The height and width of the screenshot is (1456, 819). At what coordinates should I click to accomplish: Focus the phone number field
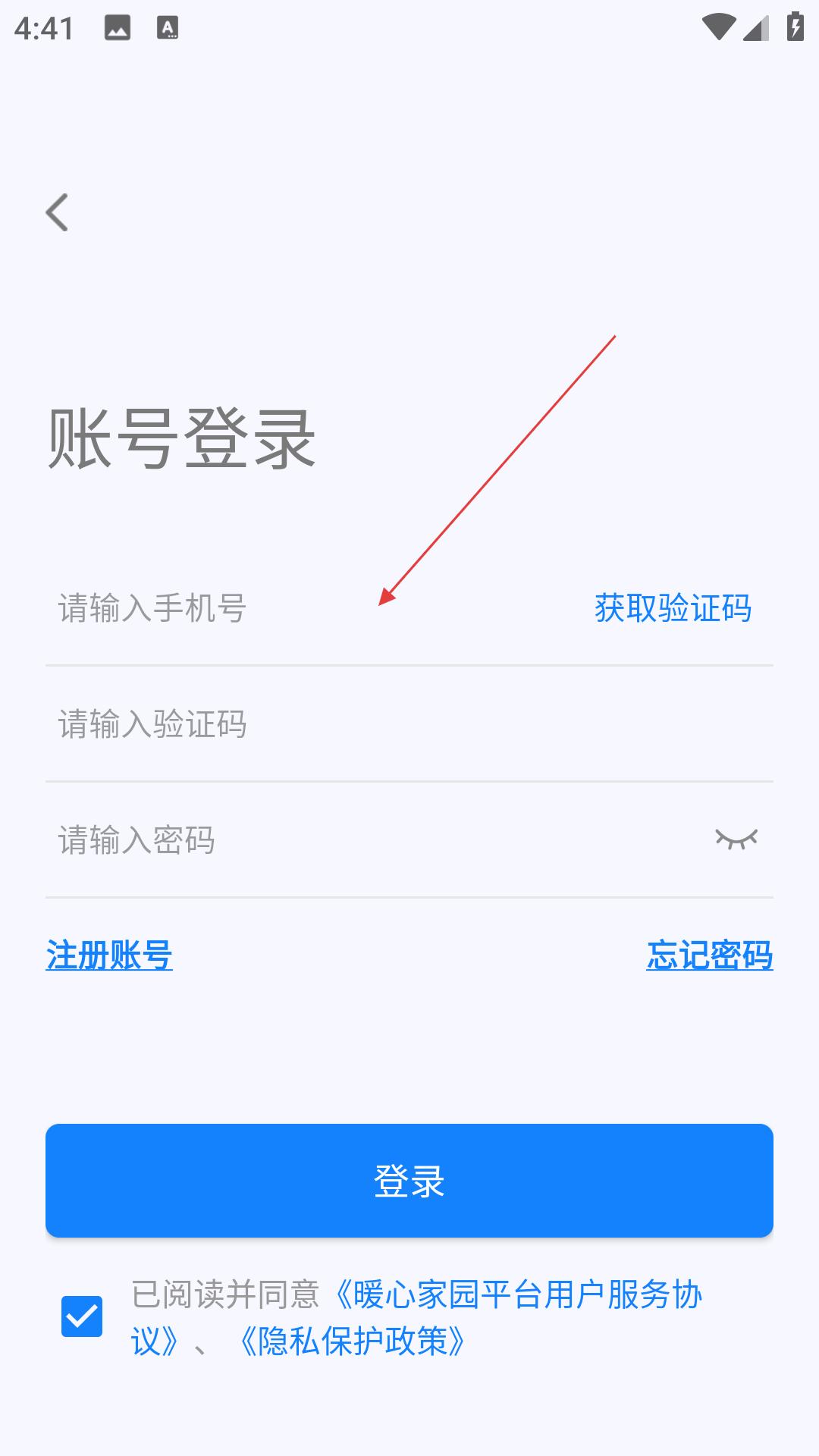303,608
